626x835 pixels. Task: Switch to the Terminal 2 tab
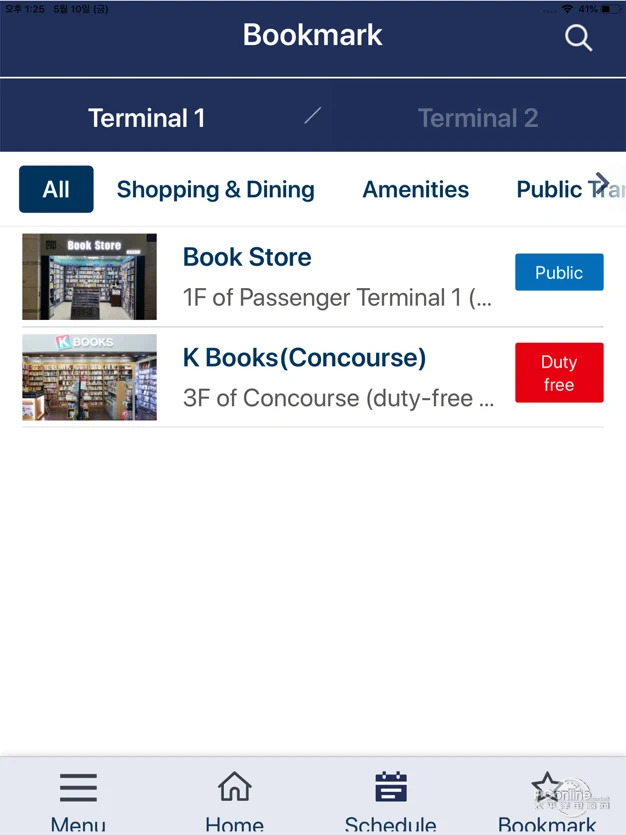tap(477, 118)
